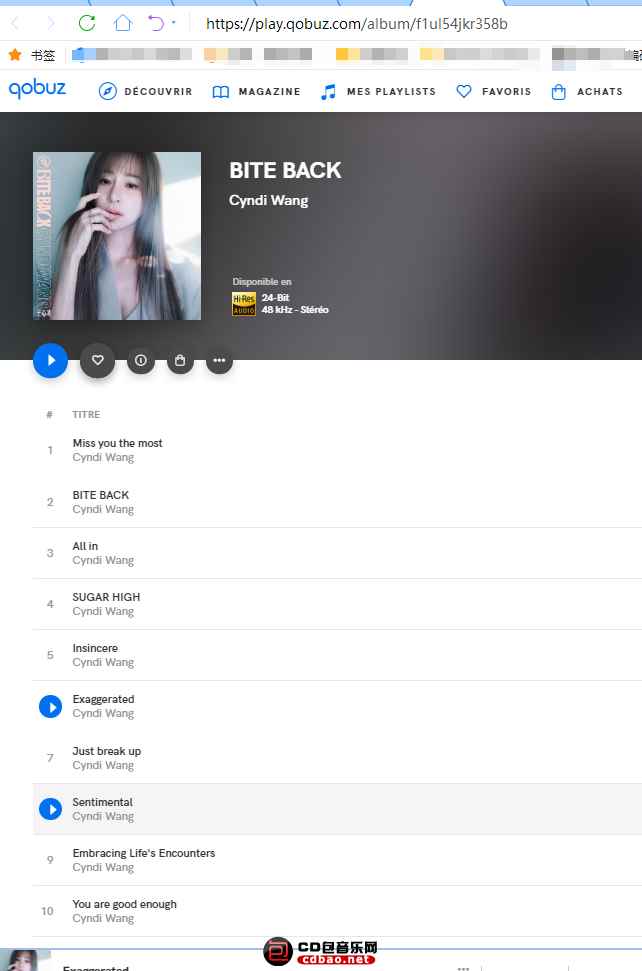Open artist Cyndi Wang under album title
Image resolution: width=642 pixels, height=971 pixels.
tap(268, 200)
